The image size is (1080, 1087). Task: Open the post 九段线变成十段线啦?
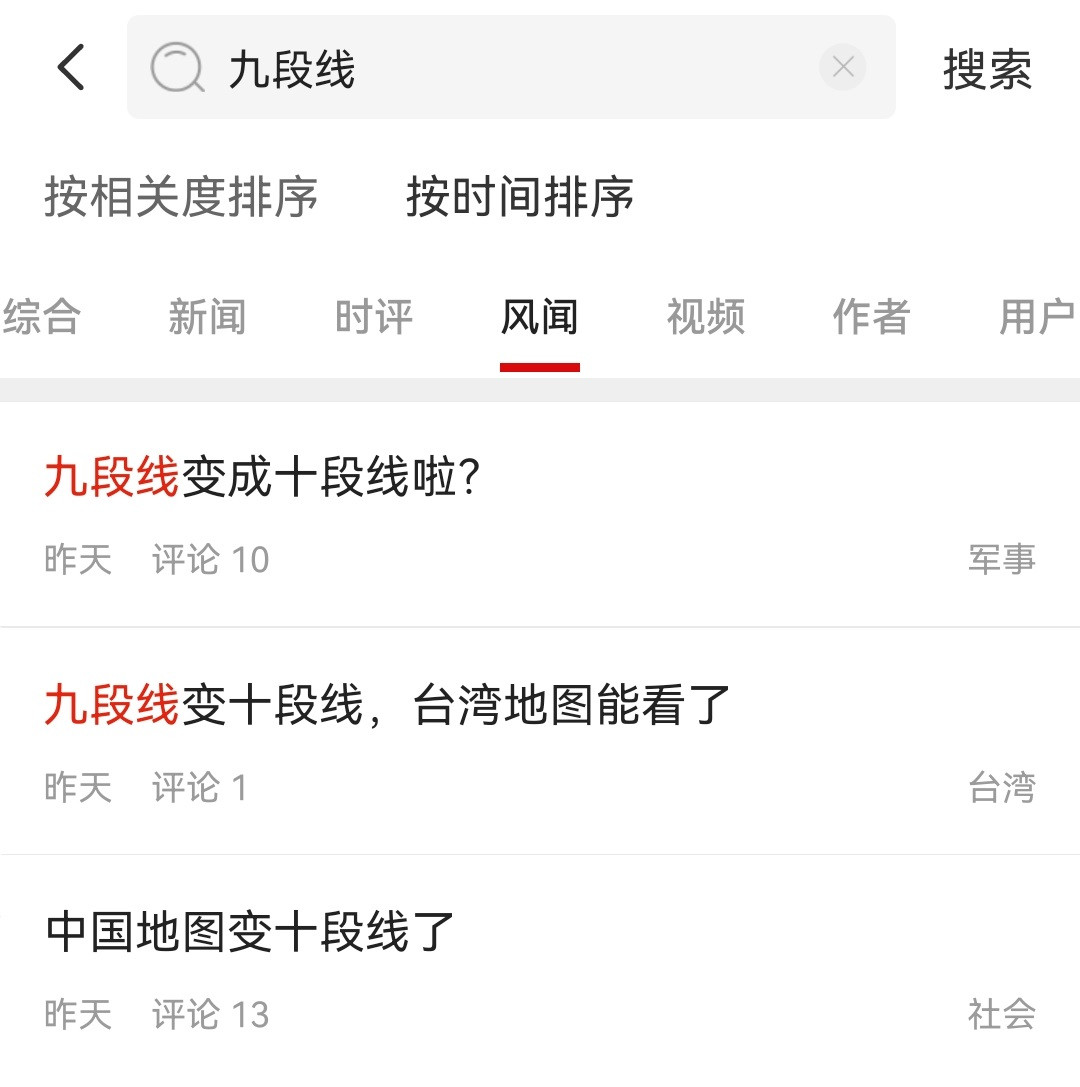point(264,478)
